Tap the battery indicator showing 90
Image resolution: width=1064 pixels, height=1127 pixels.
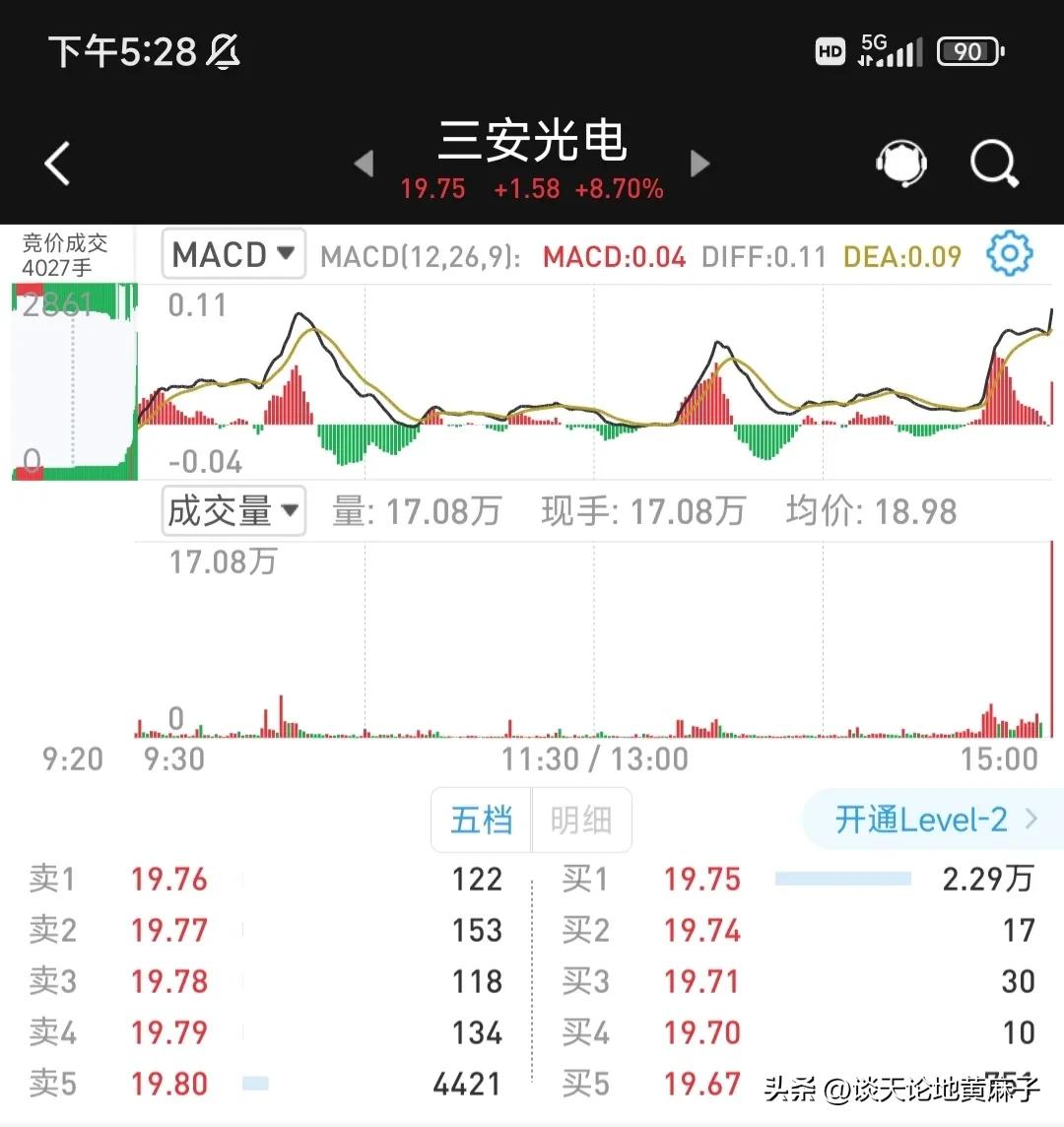pos(969,50)
